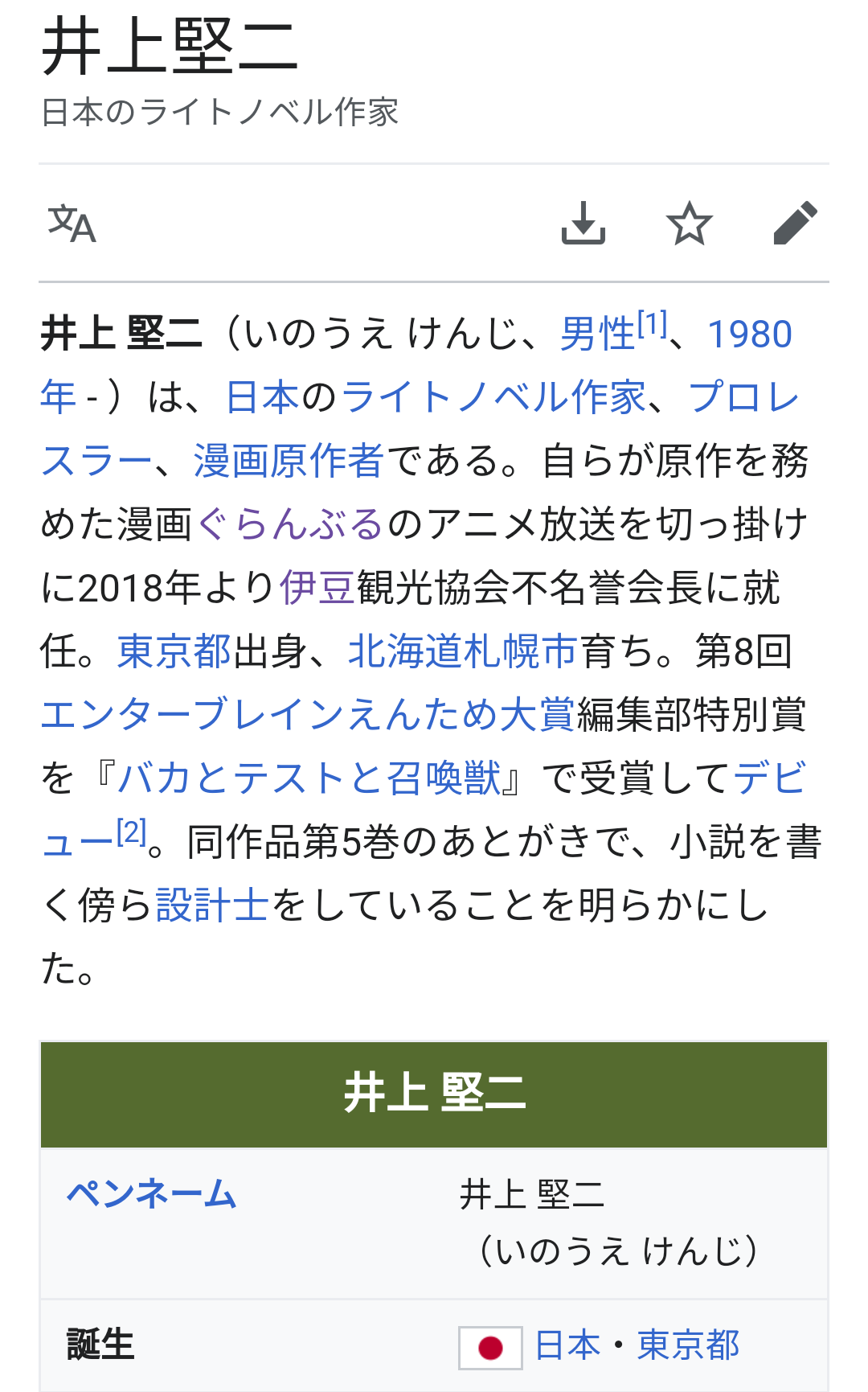
Task: Open the 1980年 link
Action: point(749,334)
